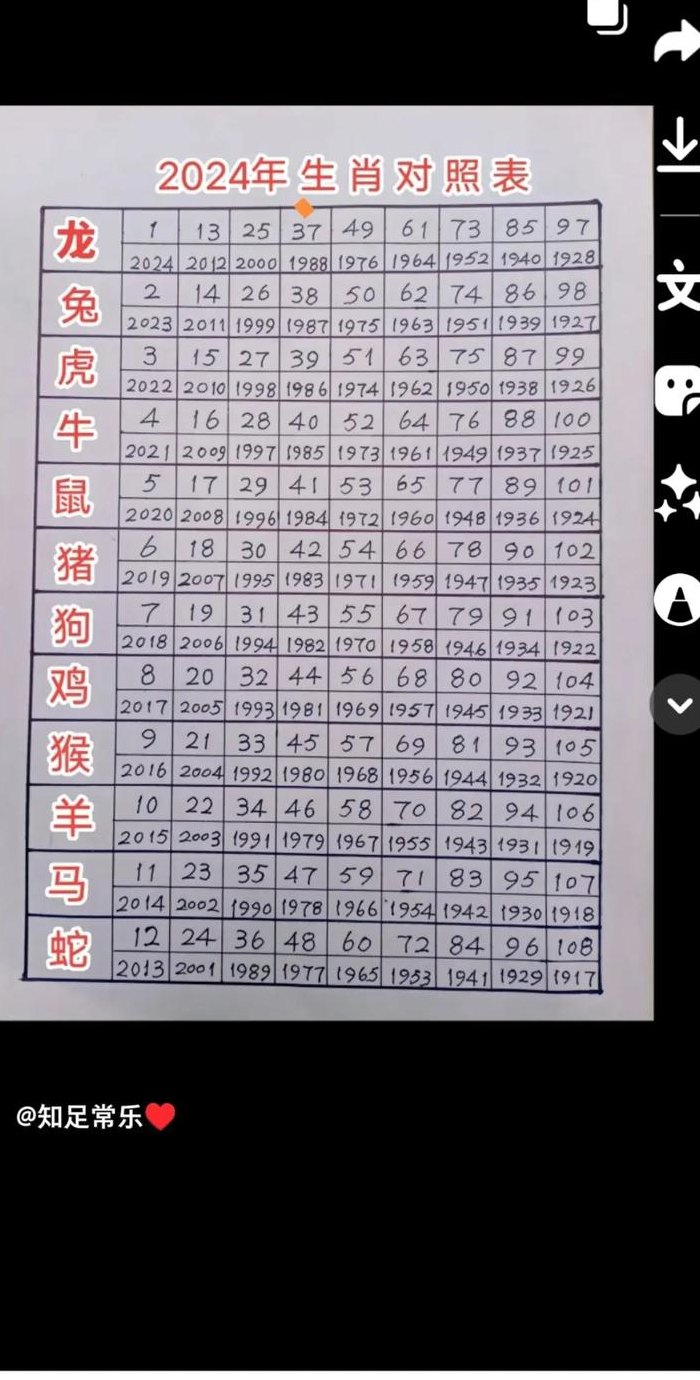Tap the stacked pages icon at top
Image resolution: width=700 pixels, height=1380 pixels.
tap(606, 15)
